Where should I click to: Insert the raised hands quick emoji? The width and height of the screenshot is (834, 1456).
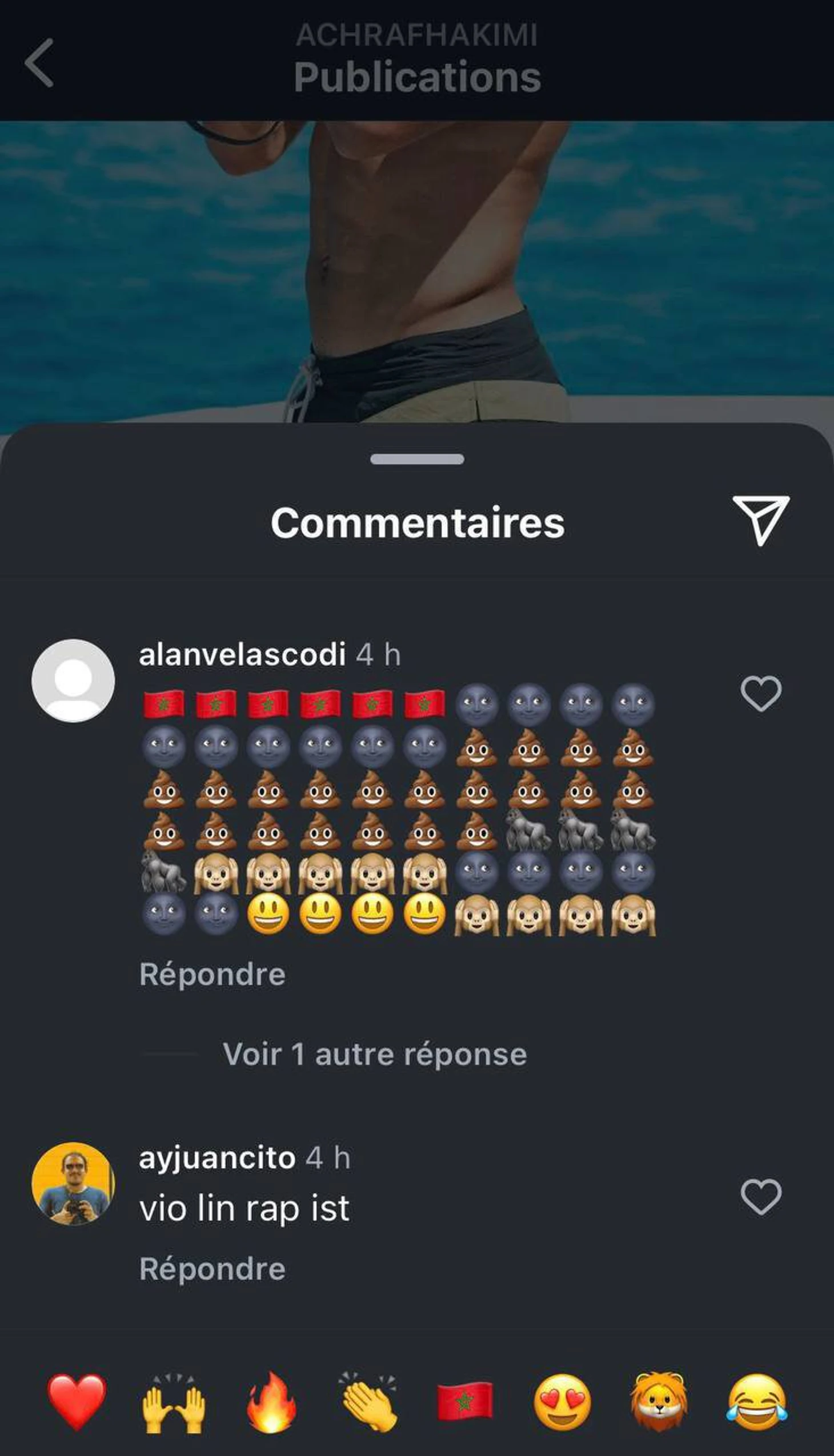[173, 1403]
